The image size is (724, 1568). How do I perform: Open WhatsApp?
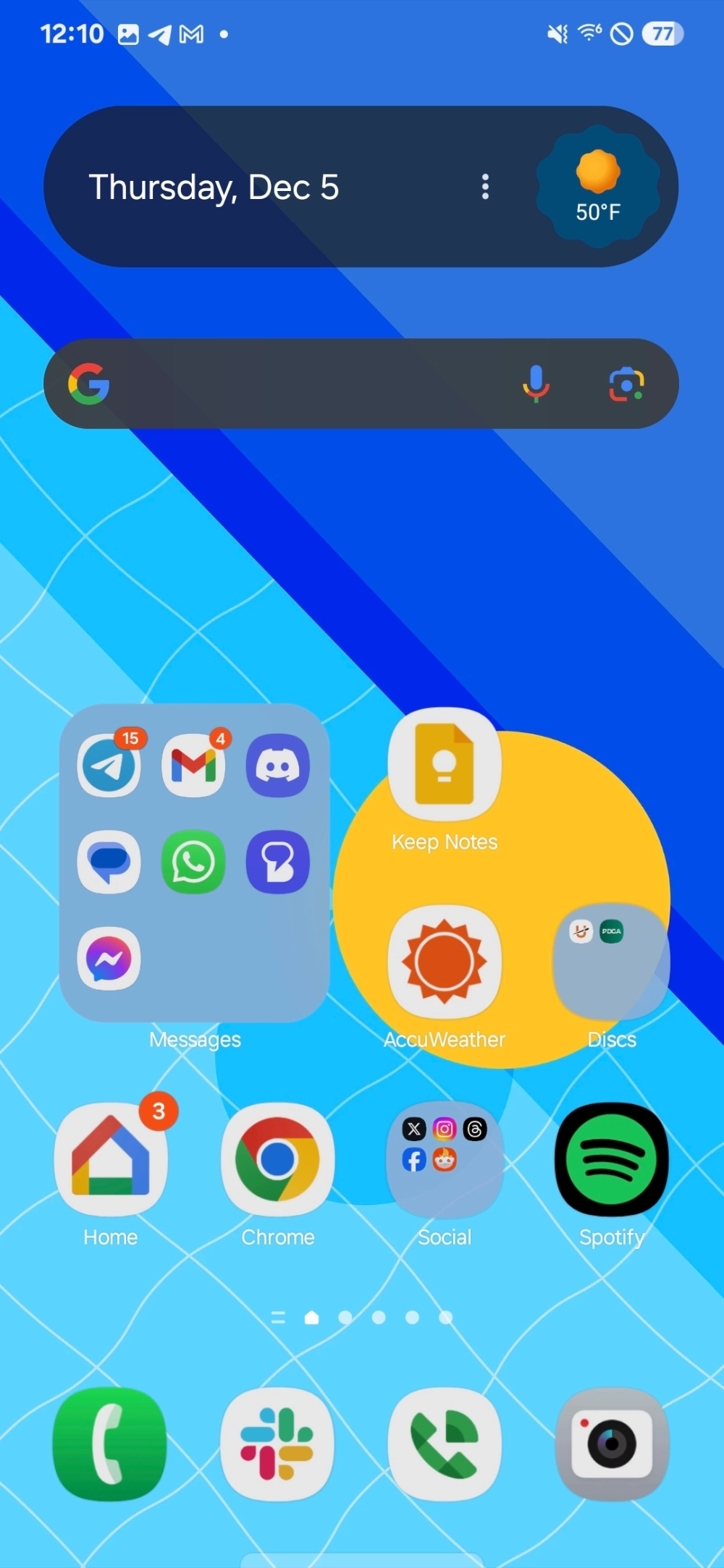[193, 862]
